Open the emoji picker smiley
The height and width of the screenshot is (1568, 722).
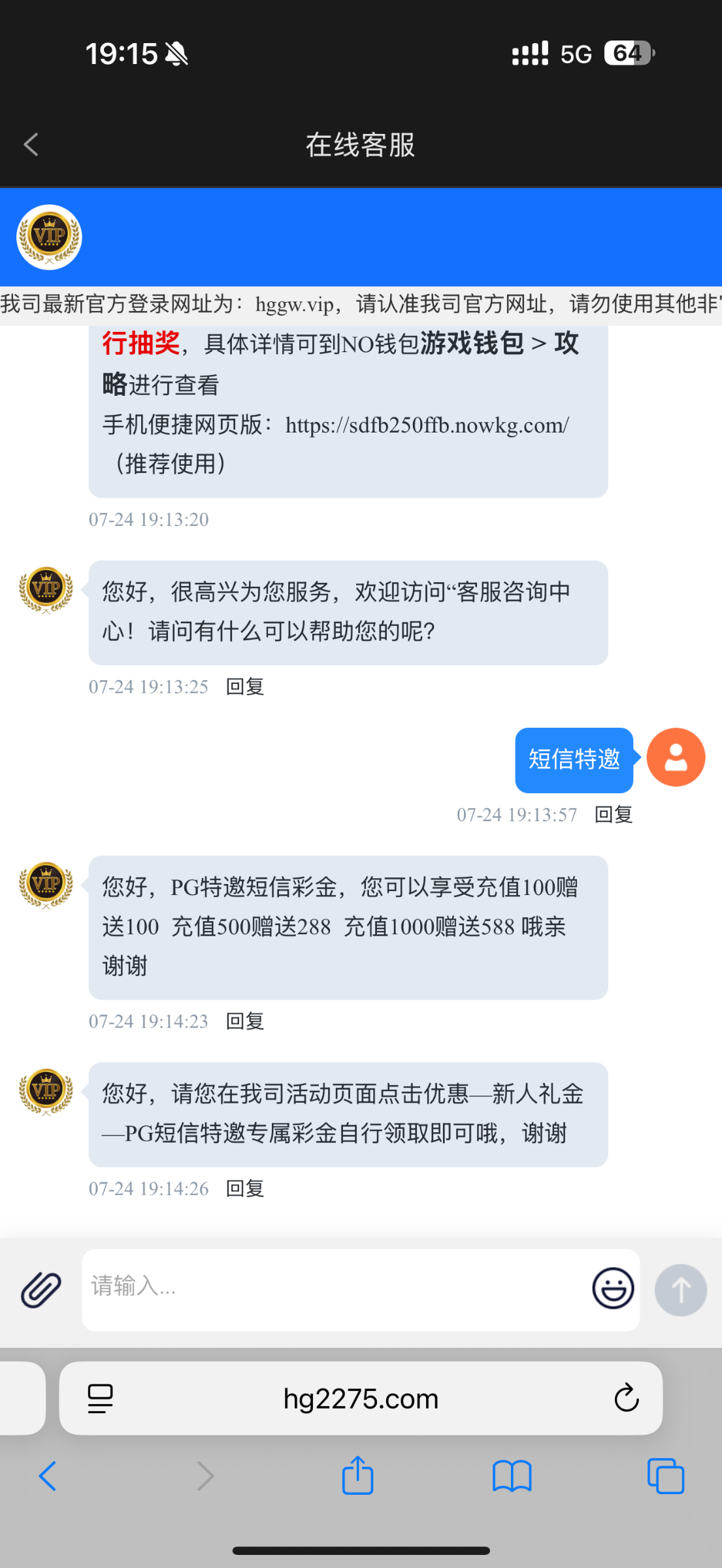coord(612,1288)
